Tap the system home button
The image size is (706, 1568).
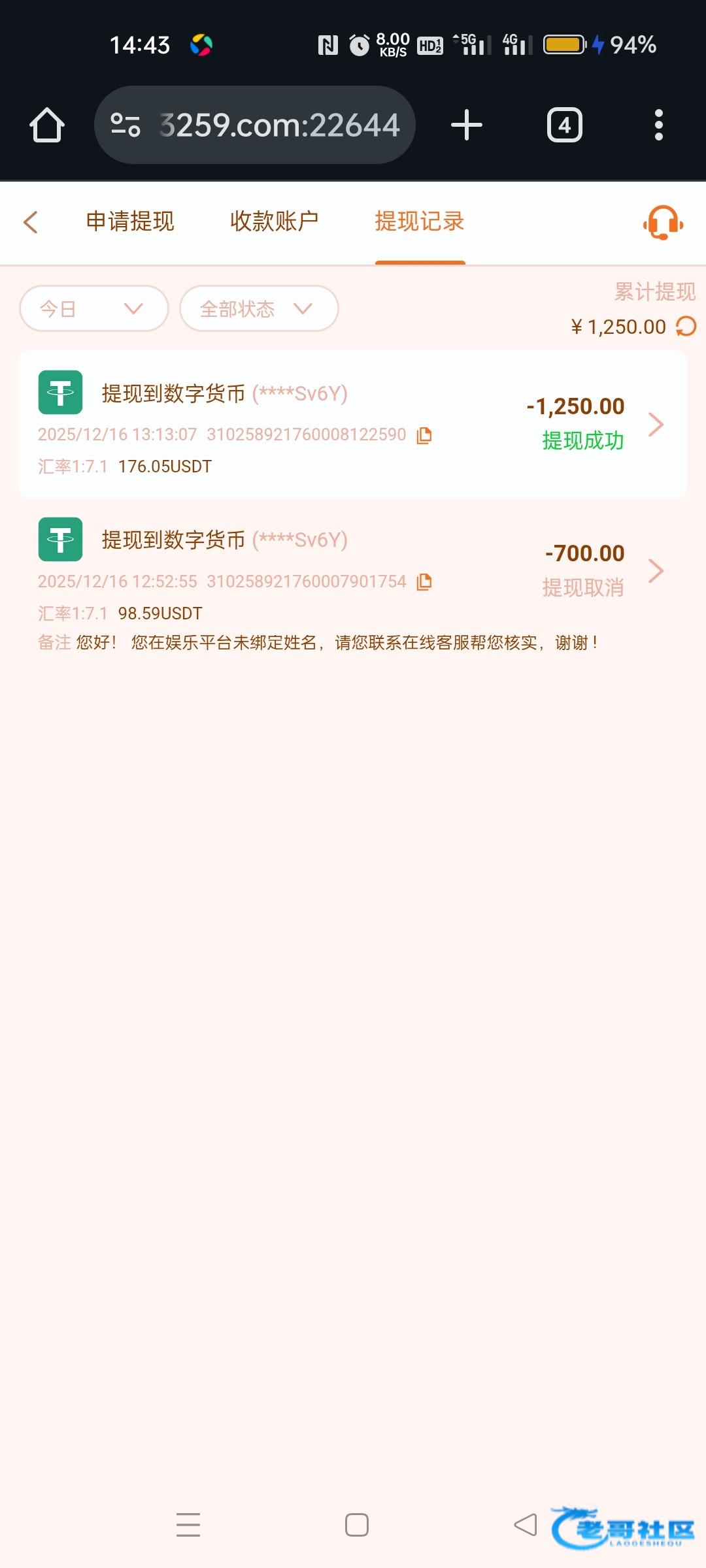click(356, 1525)
